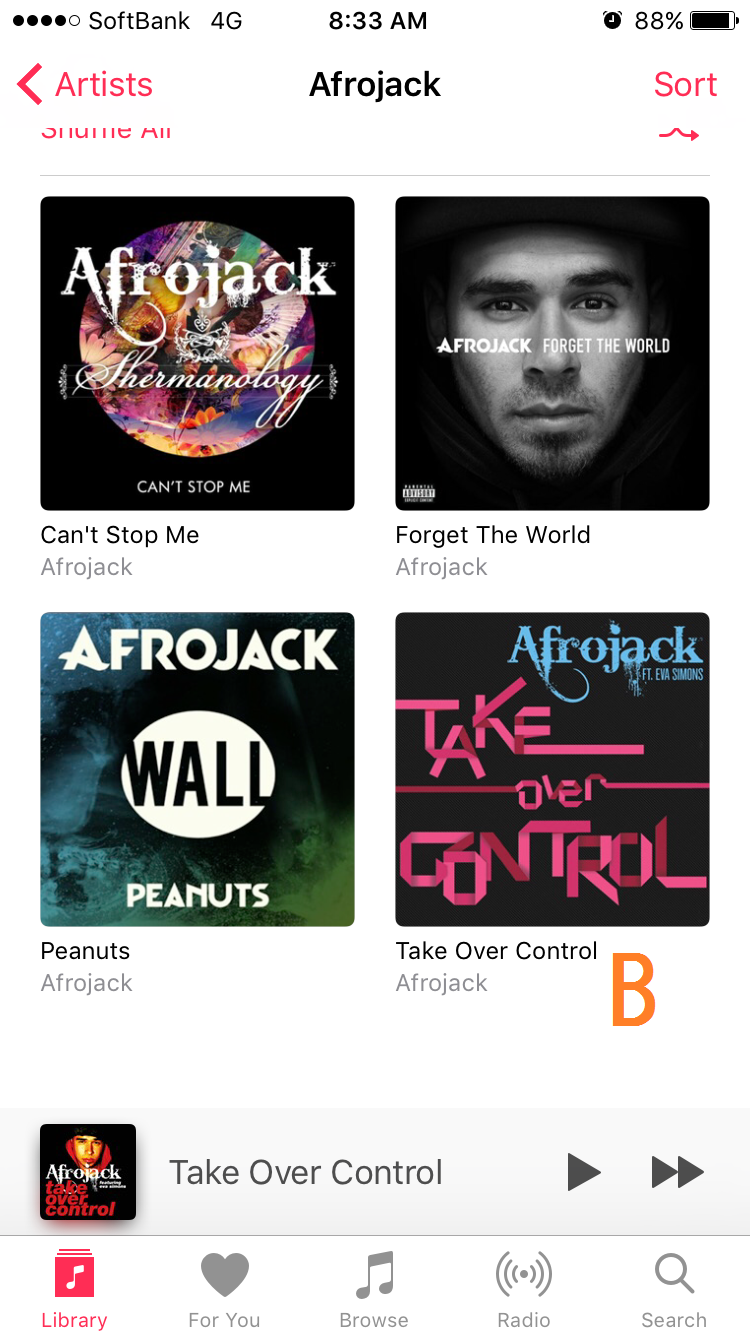750x1334 pixels.
Task: Skip to the next track
Action: coord(677,1171)
